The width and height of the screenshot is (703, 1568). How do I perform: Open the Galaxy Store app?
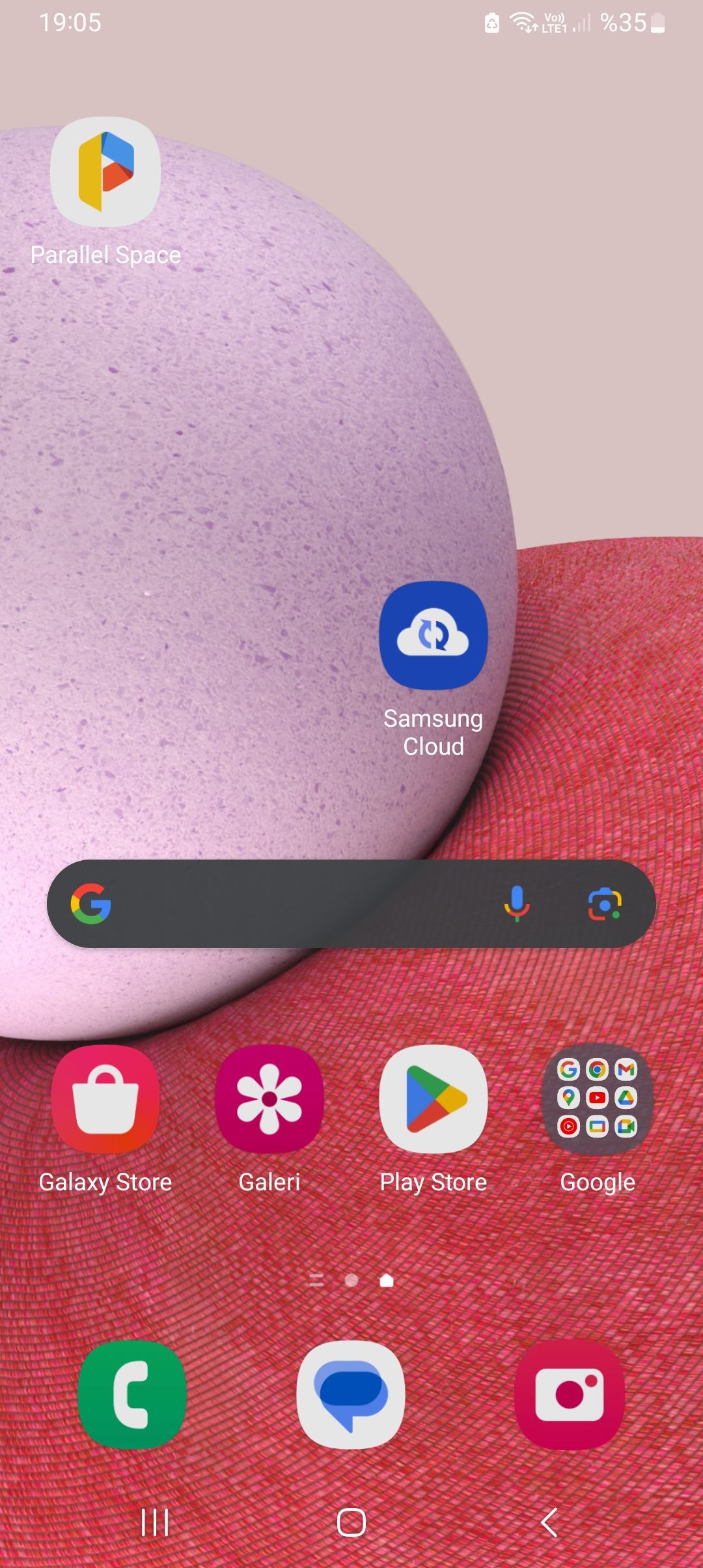click(105, 1099)
